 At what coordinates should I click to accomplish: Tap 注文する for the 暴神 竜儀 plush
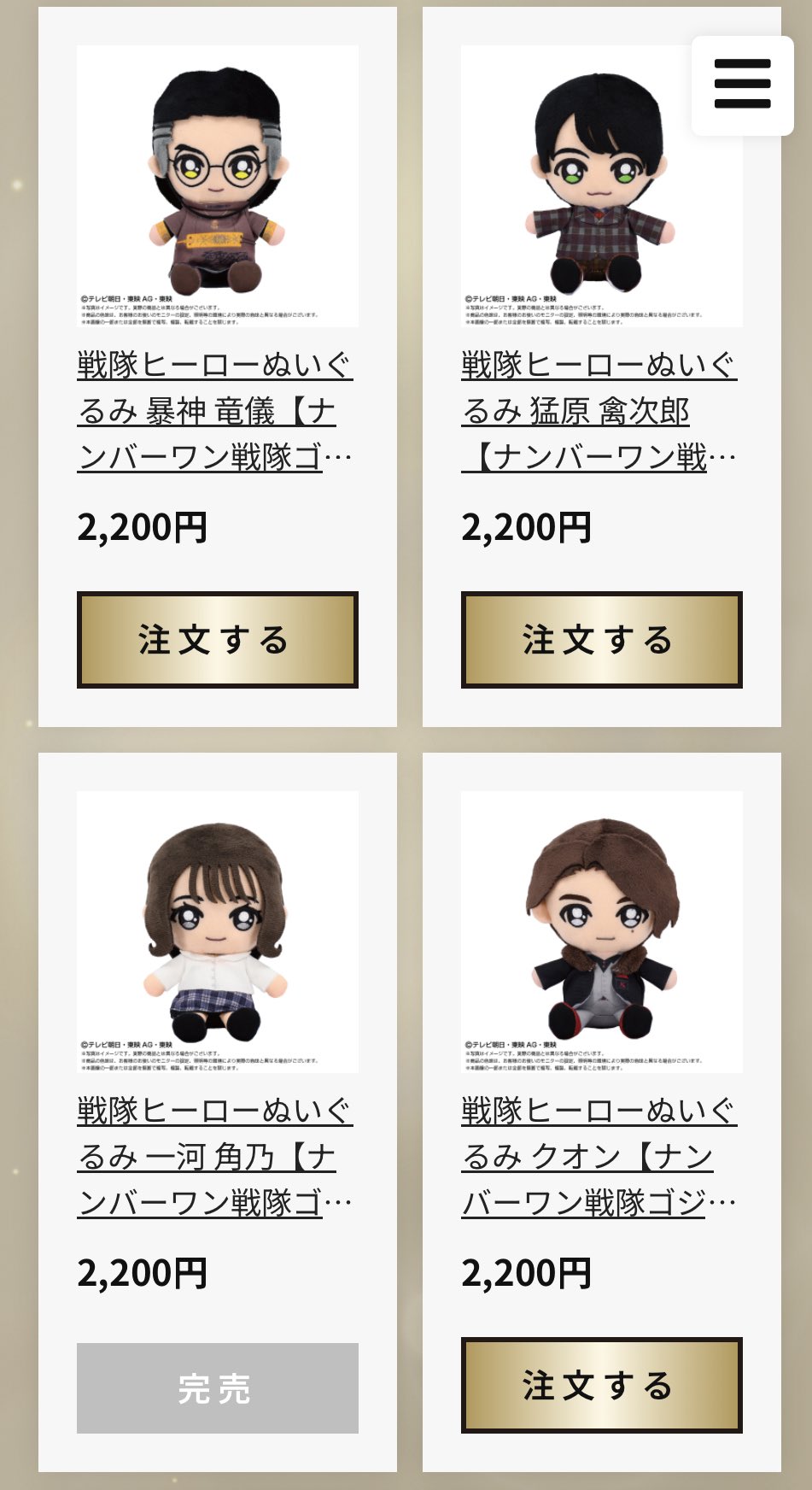pyautogui.click(x=217, y=640)
